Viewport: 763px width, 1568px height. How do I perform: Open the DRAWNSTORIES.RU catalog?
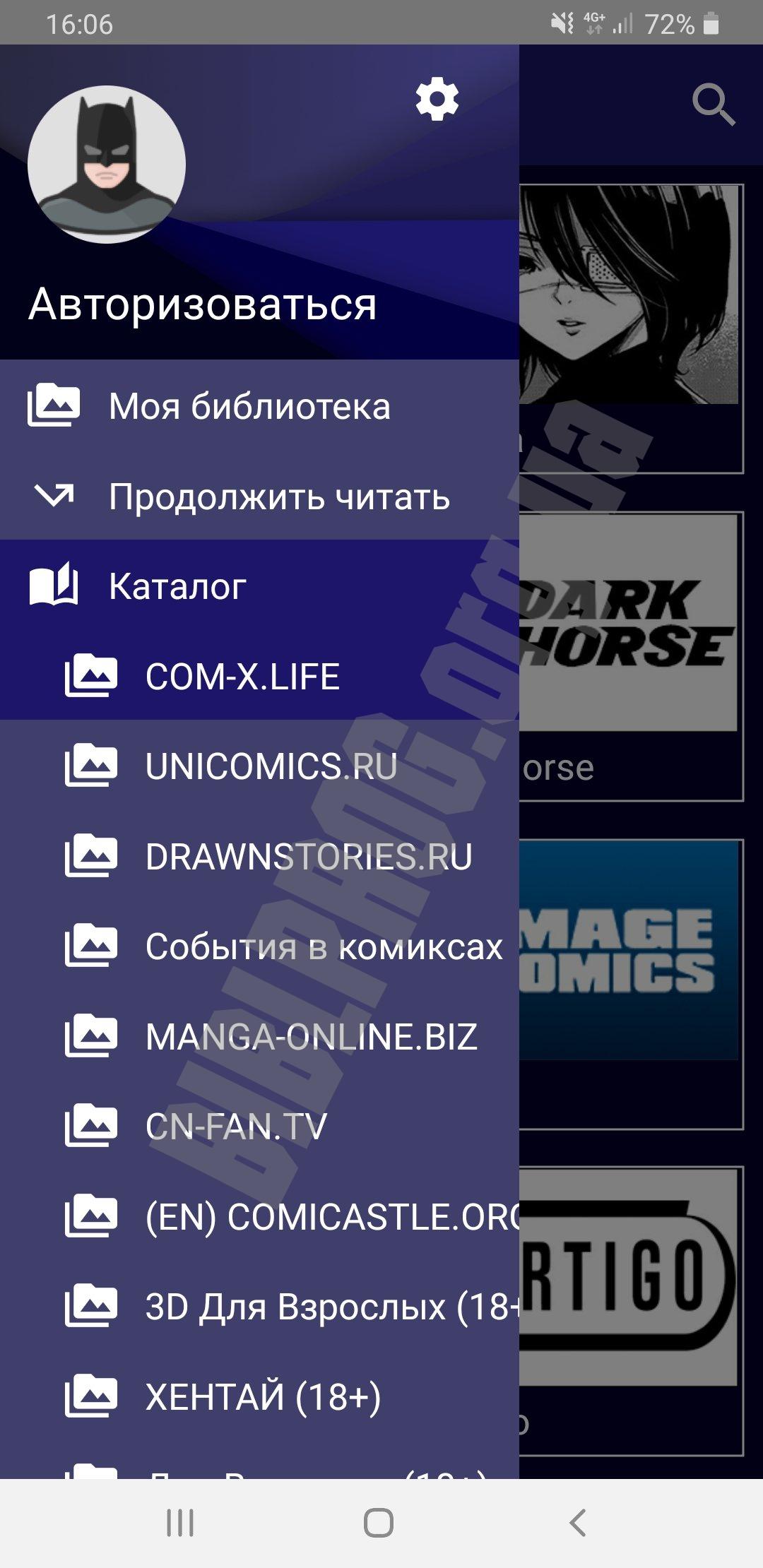pyautogui.click(x=308, y=857)
